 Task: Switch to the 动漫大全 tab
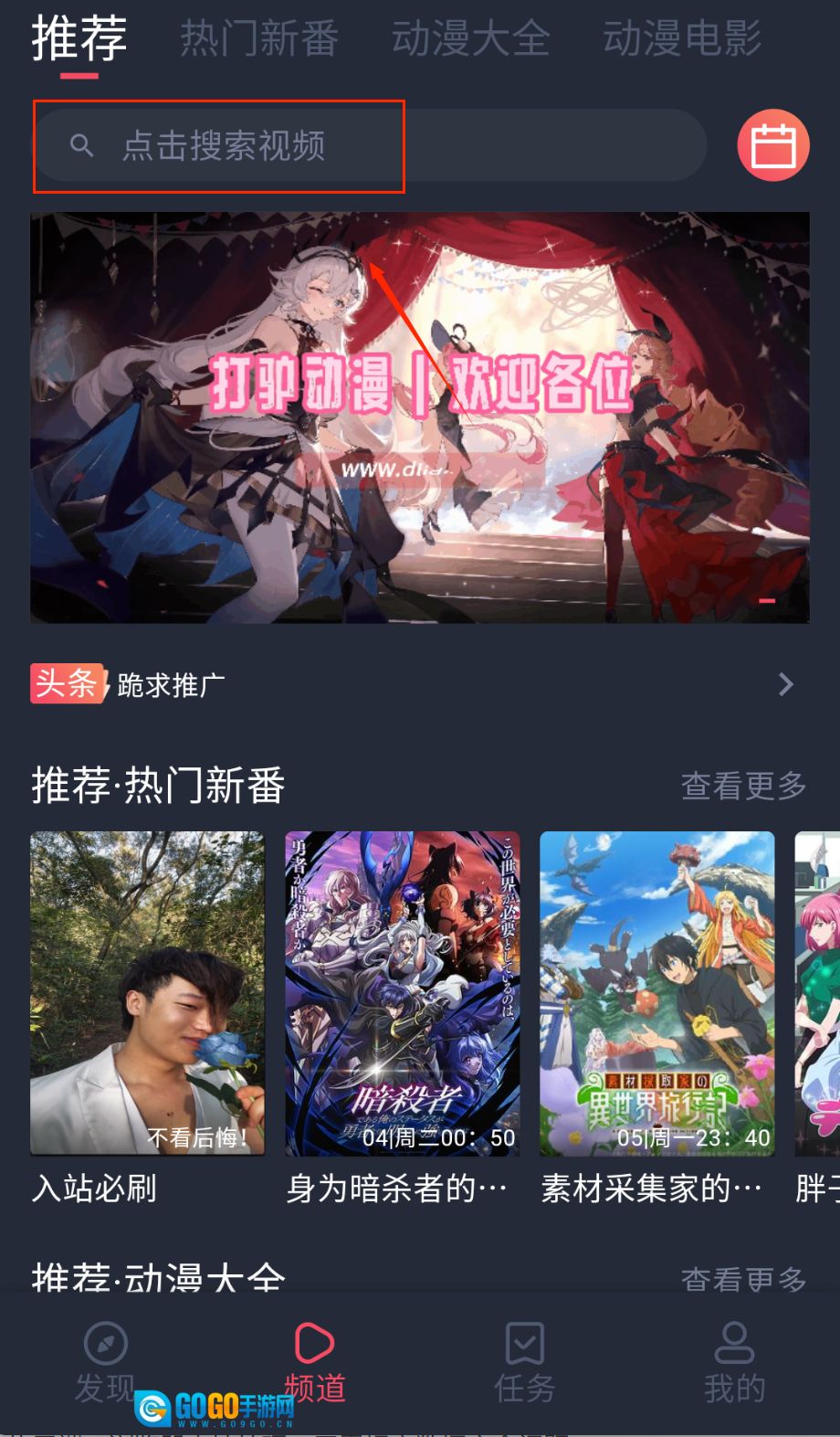470,38
